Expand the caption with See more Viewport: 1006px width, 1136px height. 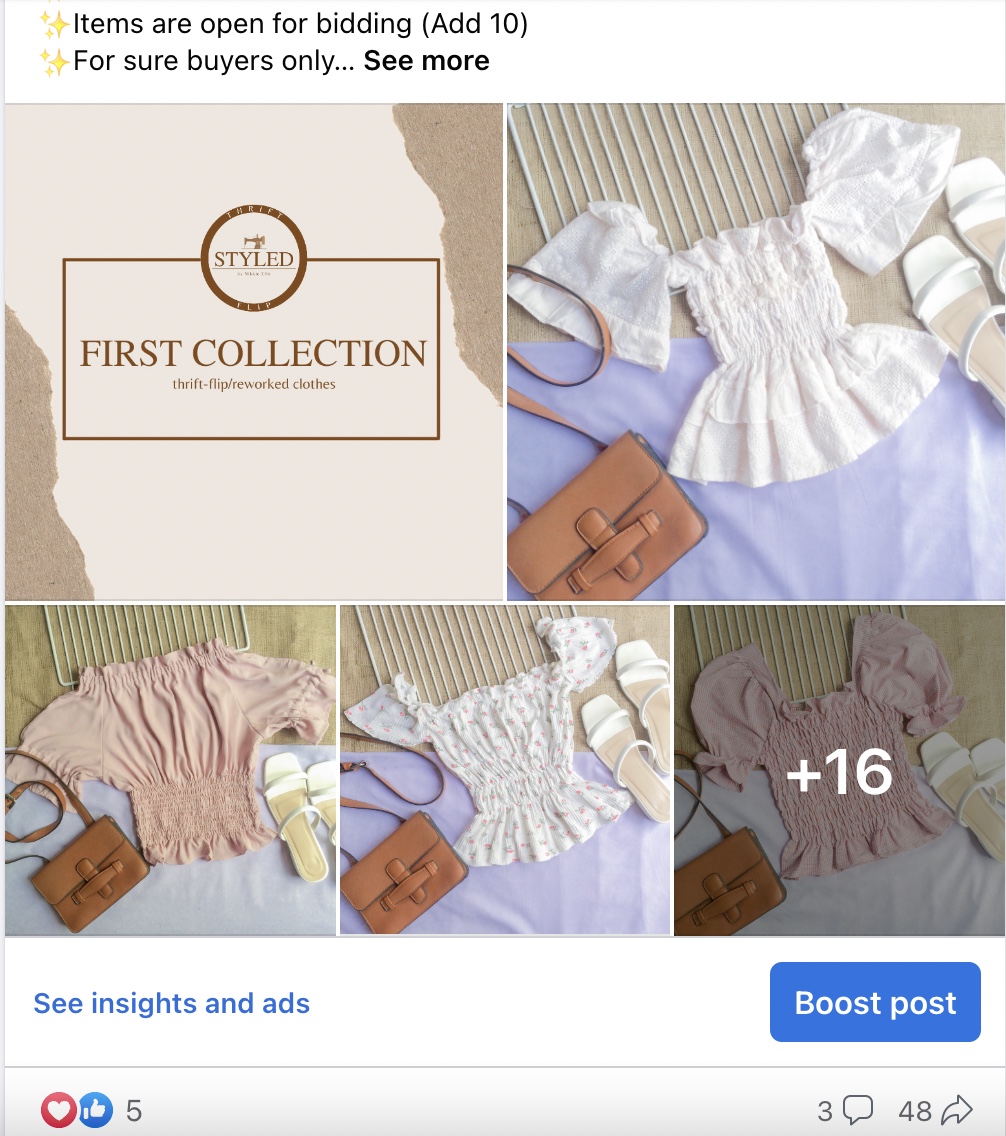[426, 61]
